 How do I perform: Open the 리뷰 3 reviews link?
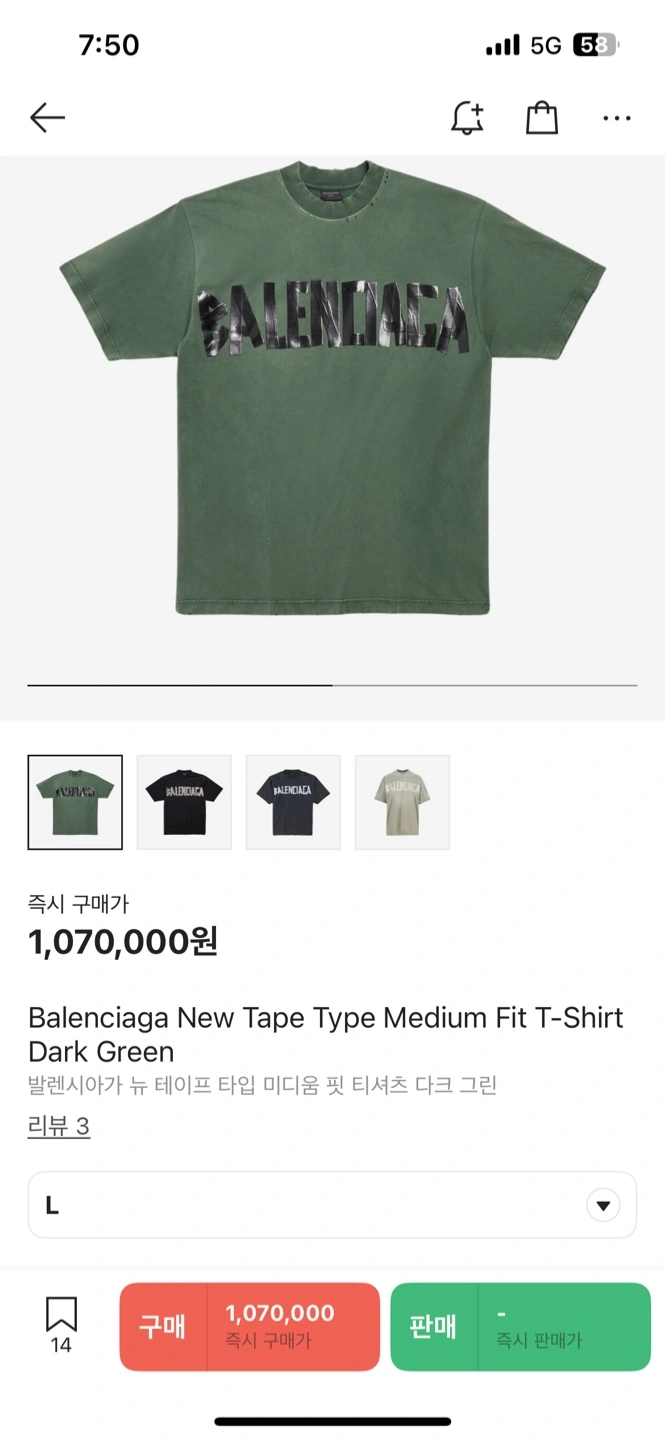tap(59, 1126)
